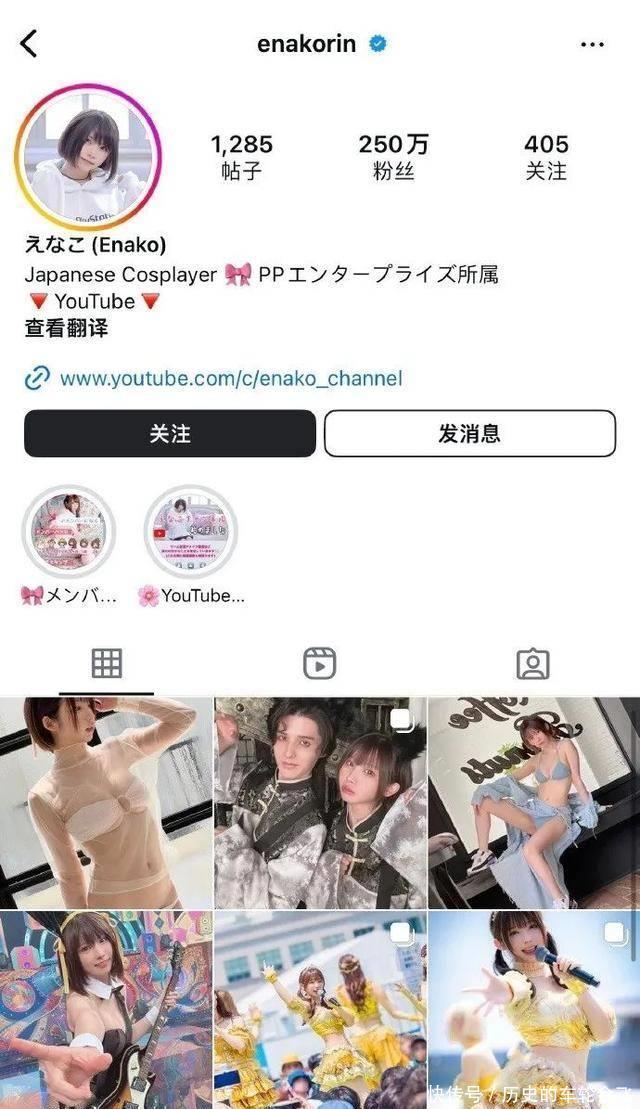Viewport: 640px width, 1109px height.
Task: Open the post of singer holding microphone
Action: (x=534, y=1010)
